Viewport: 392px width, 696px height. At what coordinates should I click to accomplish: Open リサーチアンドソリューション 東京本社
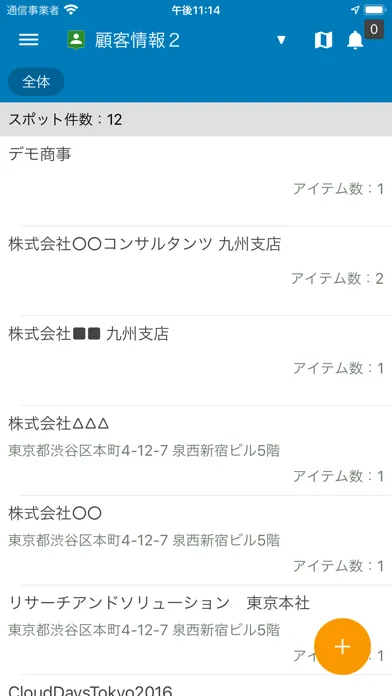pyautogui.click(x=196, y=630)
